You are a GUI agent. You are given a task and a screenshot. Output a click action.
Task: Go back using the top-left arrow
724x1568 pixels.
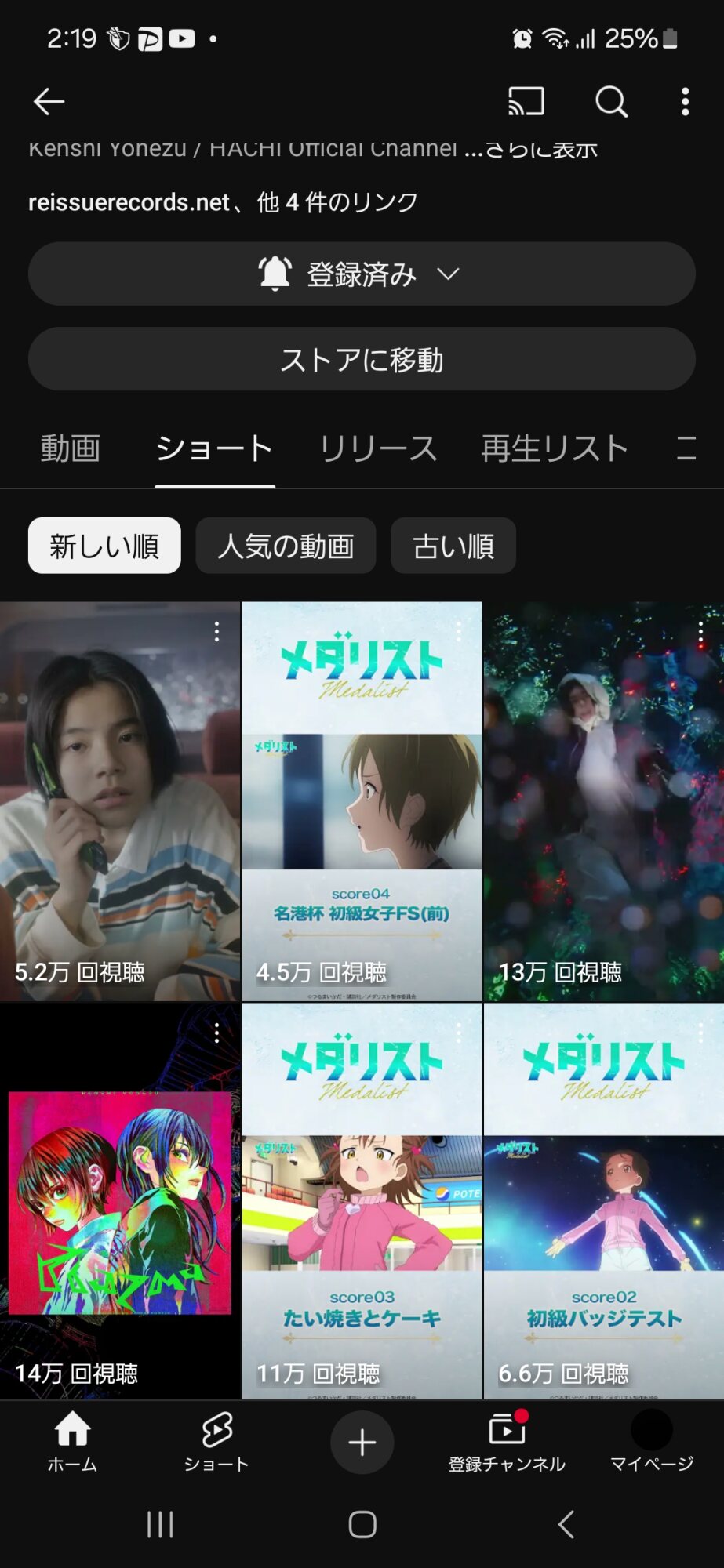[49, 101]
